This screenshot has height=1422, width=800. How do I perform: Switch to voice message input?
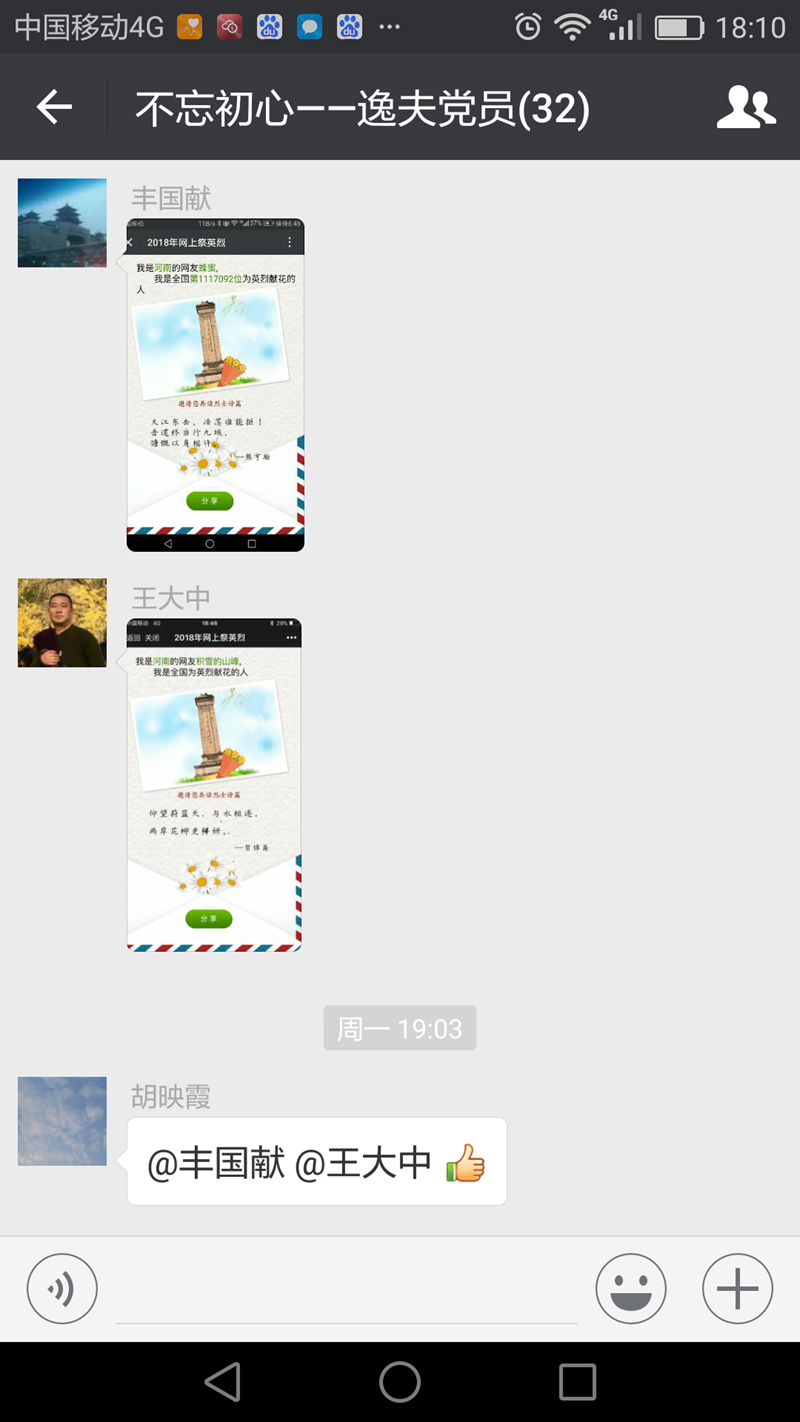tap(62, 1289)
